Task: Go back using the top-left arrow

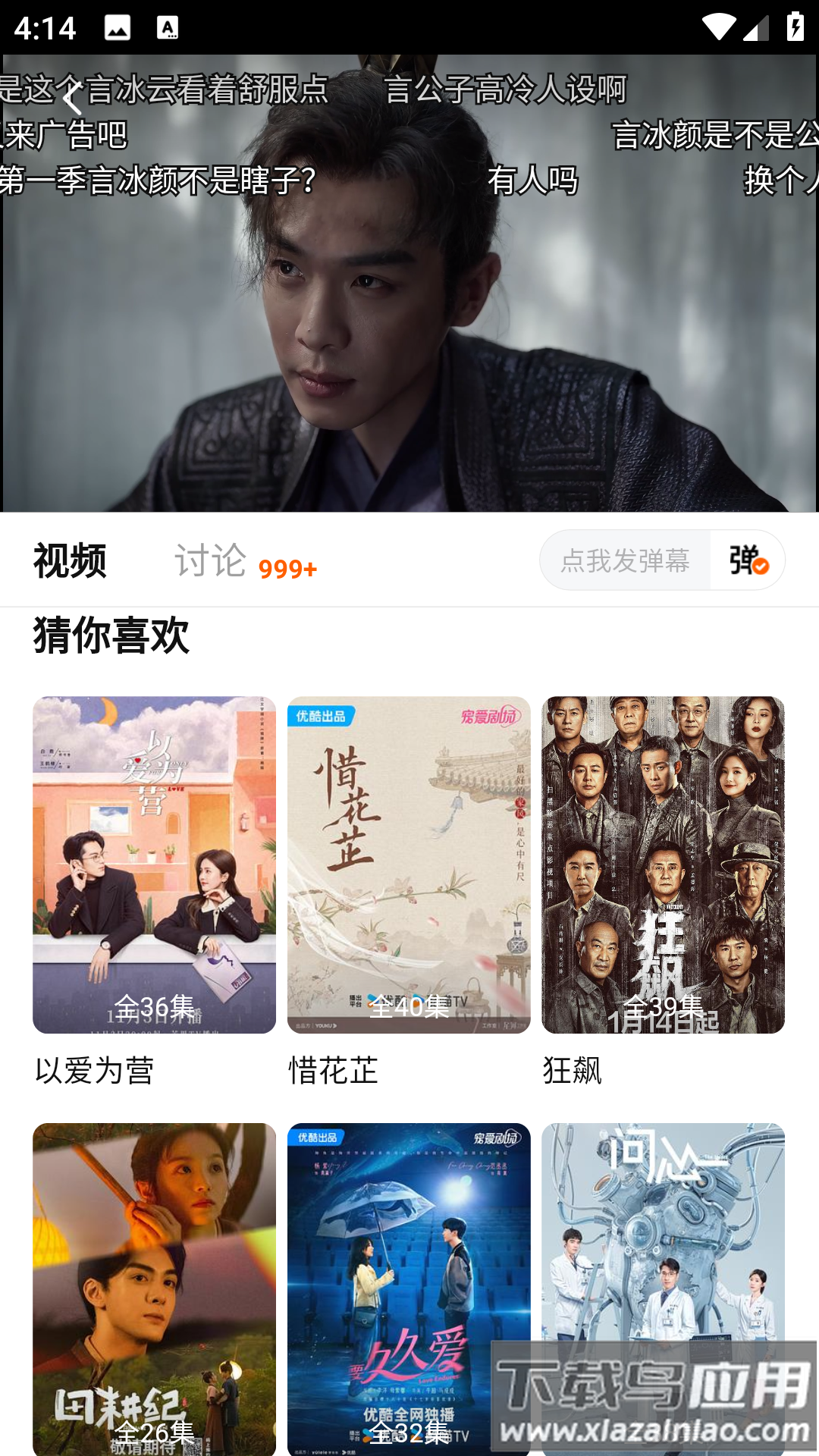Action: (x=72, y=100)
